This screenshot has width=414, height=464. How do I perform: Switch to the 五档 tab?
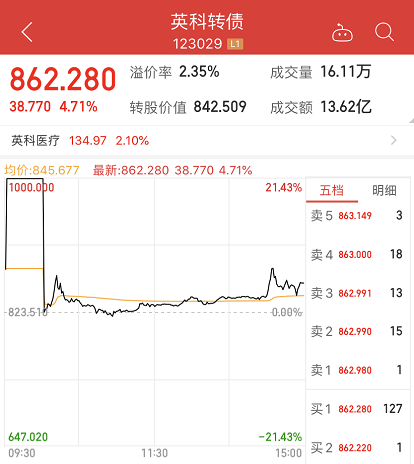coord(332,191)
